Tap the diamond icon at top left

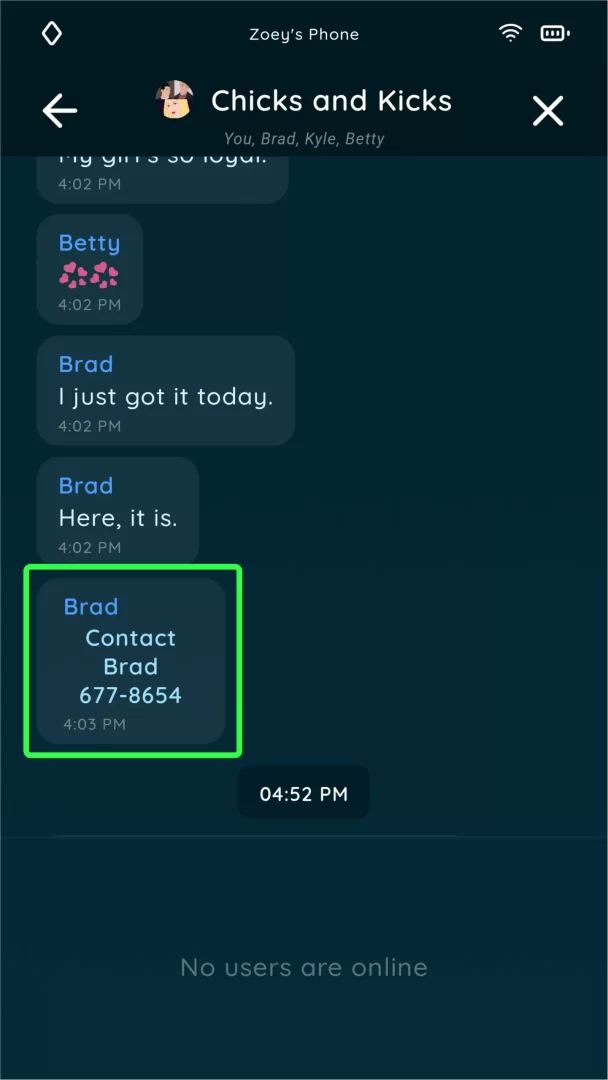pos(52,34)
